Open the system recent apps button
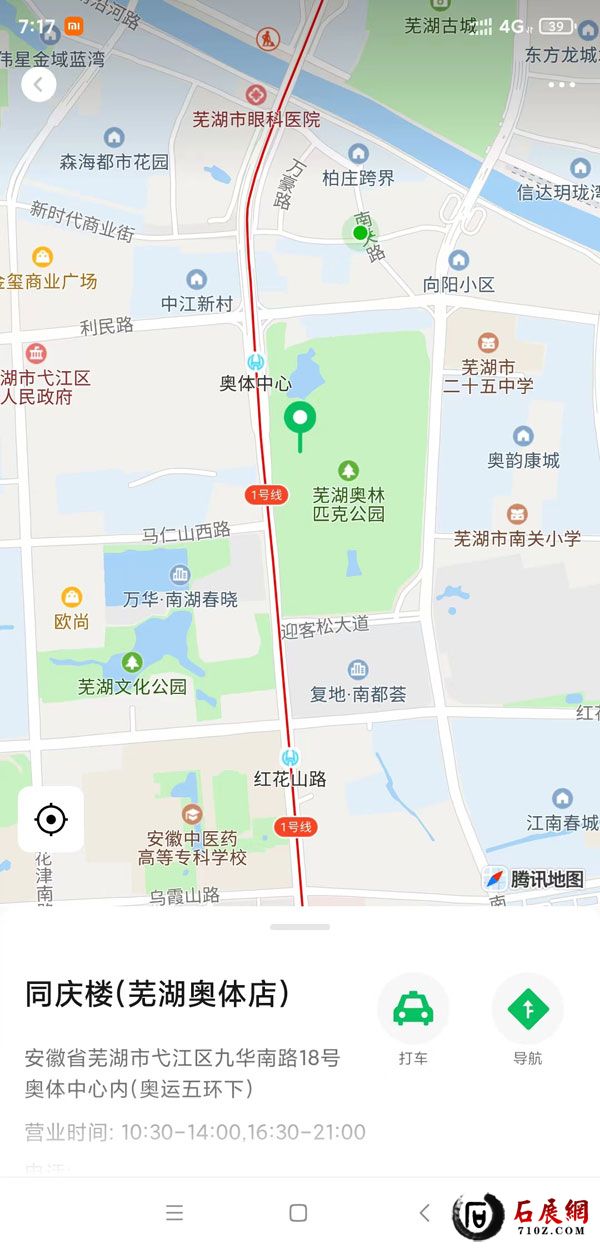The image size is (600, 1249). click(x=175, y=1213)
